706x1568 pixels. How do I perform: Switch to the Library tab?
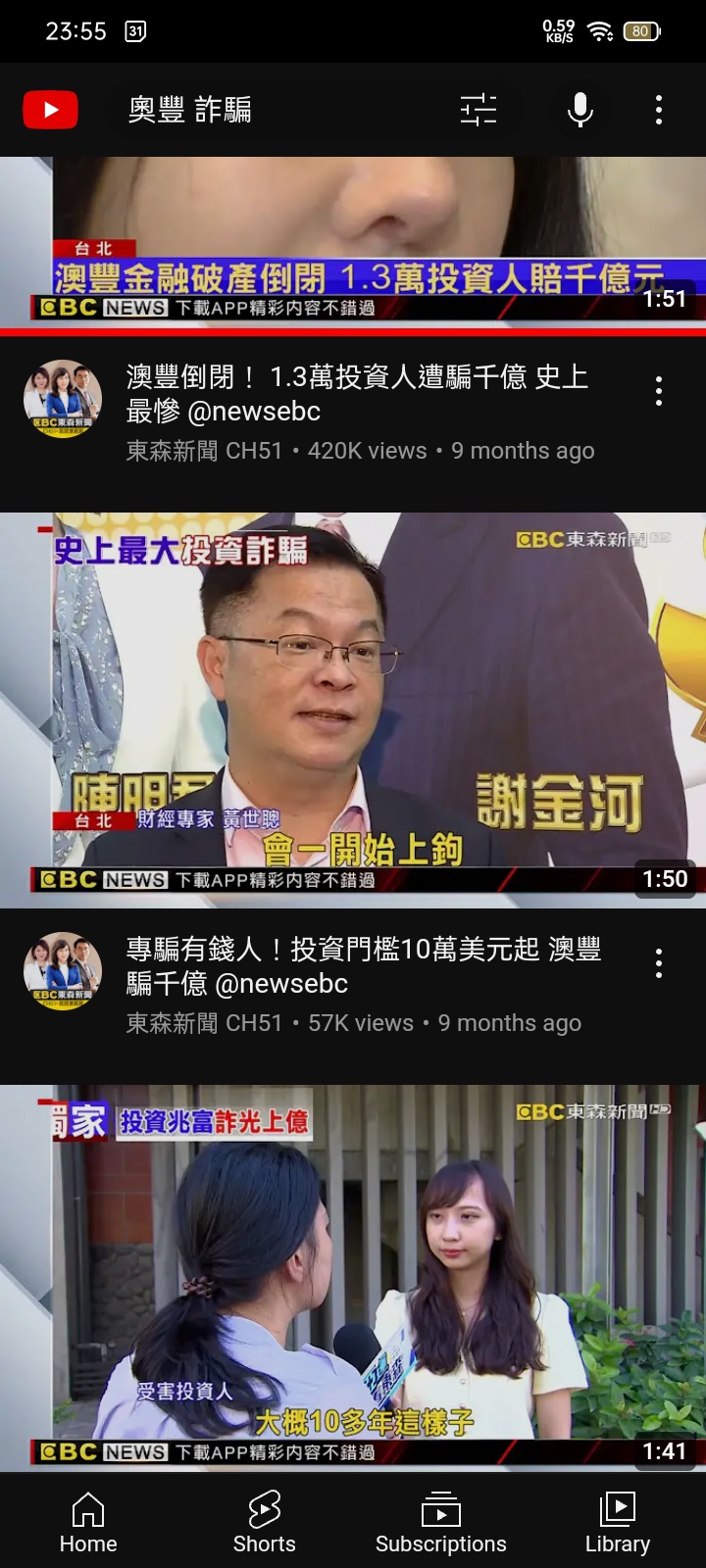click(618, 1523)
